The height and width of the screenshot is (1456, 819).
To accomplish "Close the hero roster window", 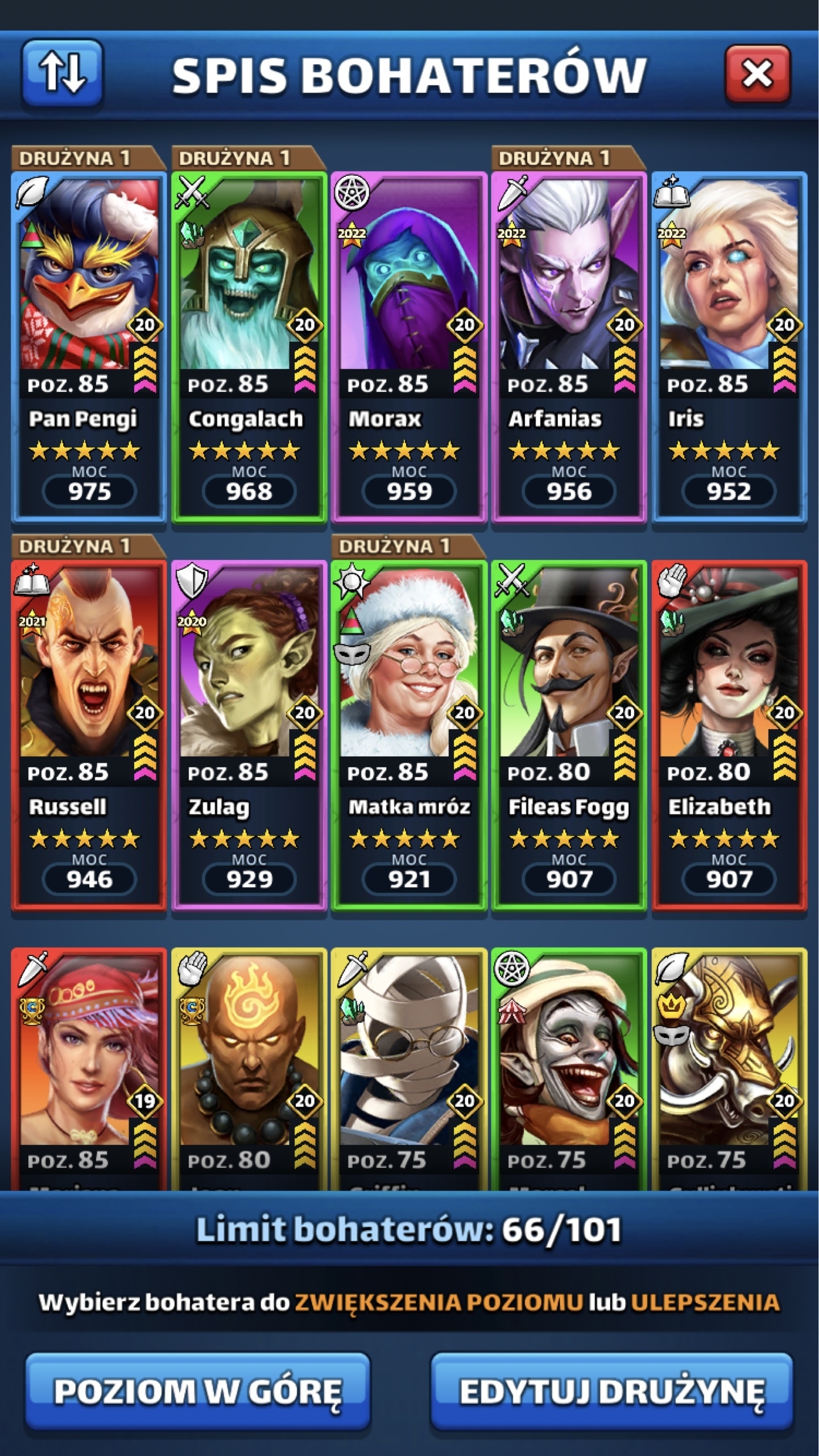I will [757, 74].
